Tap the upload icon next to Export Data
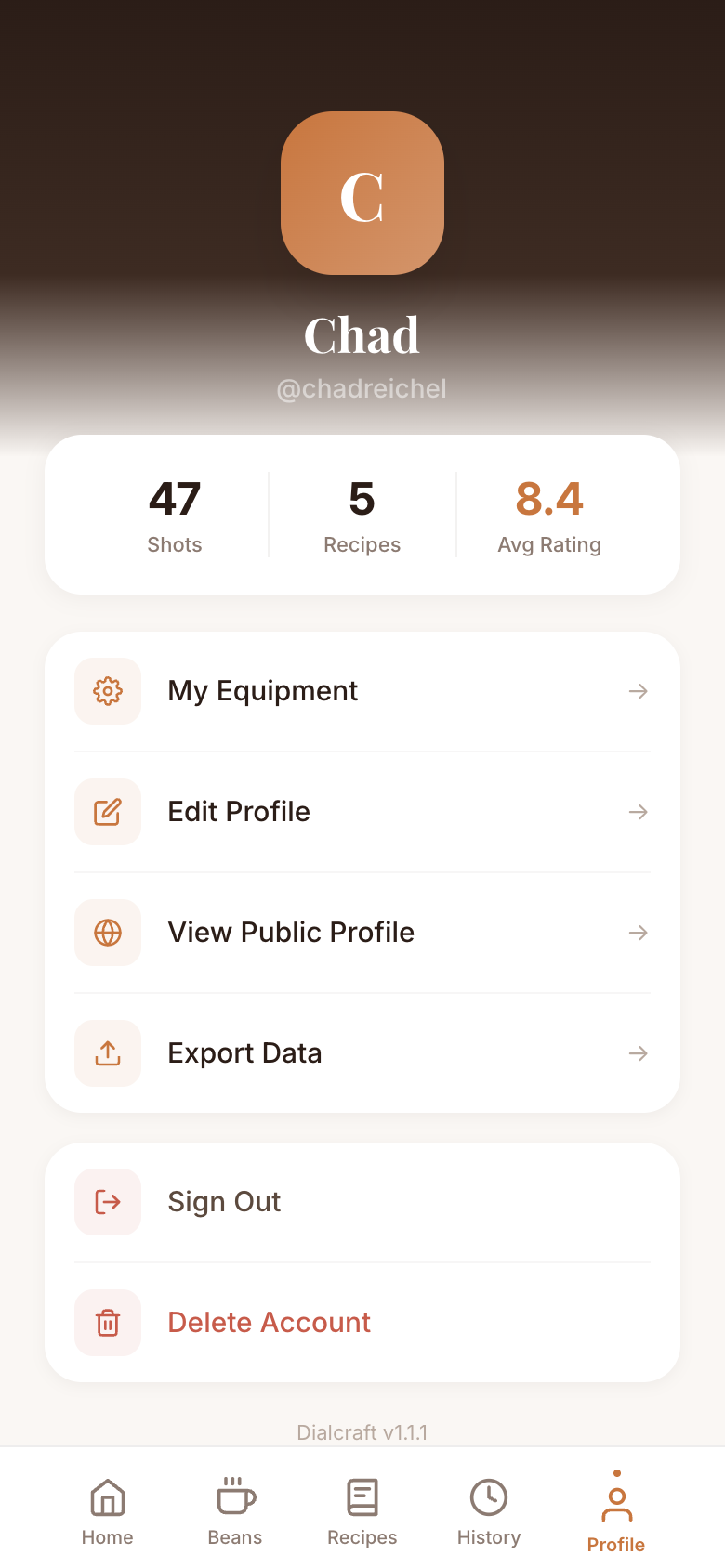This screenshot has width=725, height=1568. 108,1053
